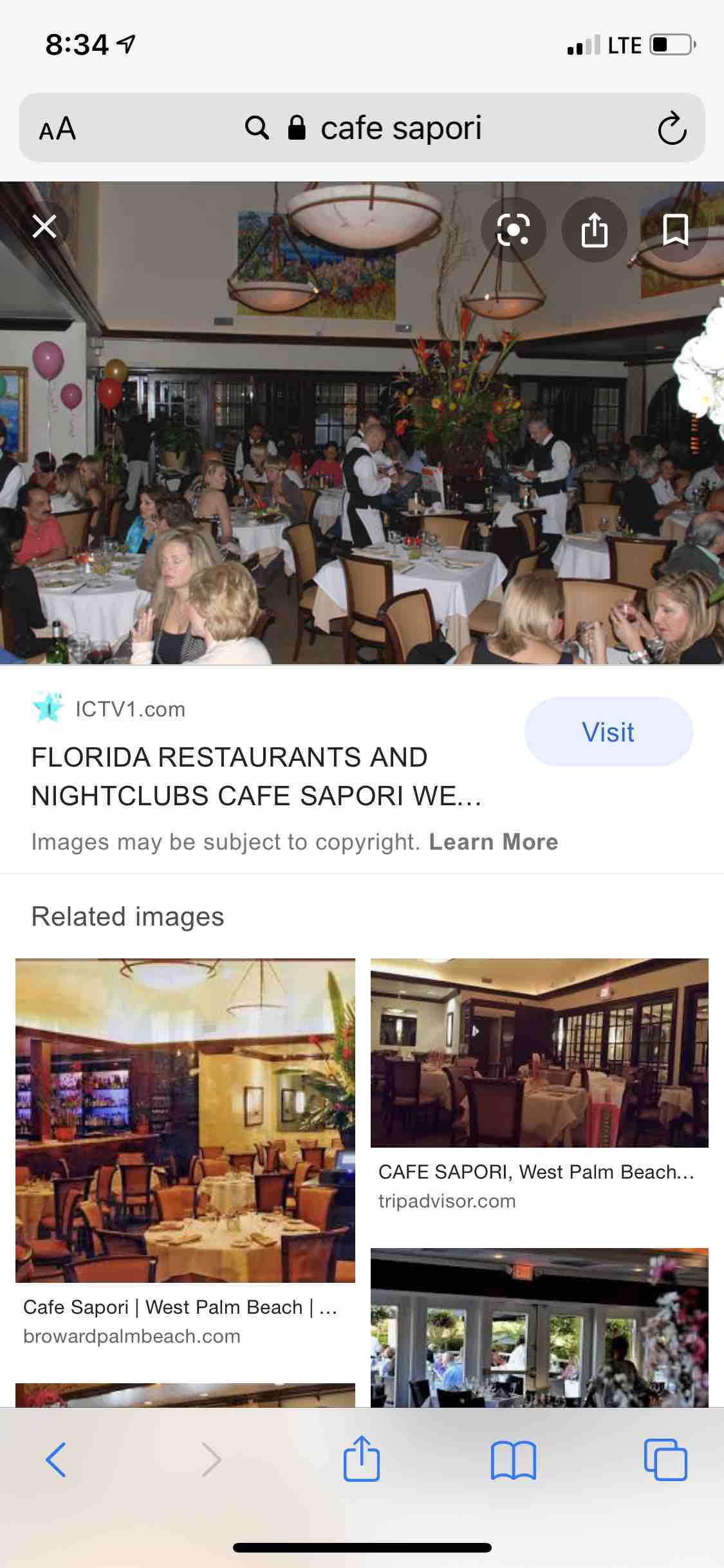724x1568 pixels.
Task: Go back to the previous page
Action: pyautogui.click(x=56, y=1459)
